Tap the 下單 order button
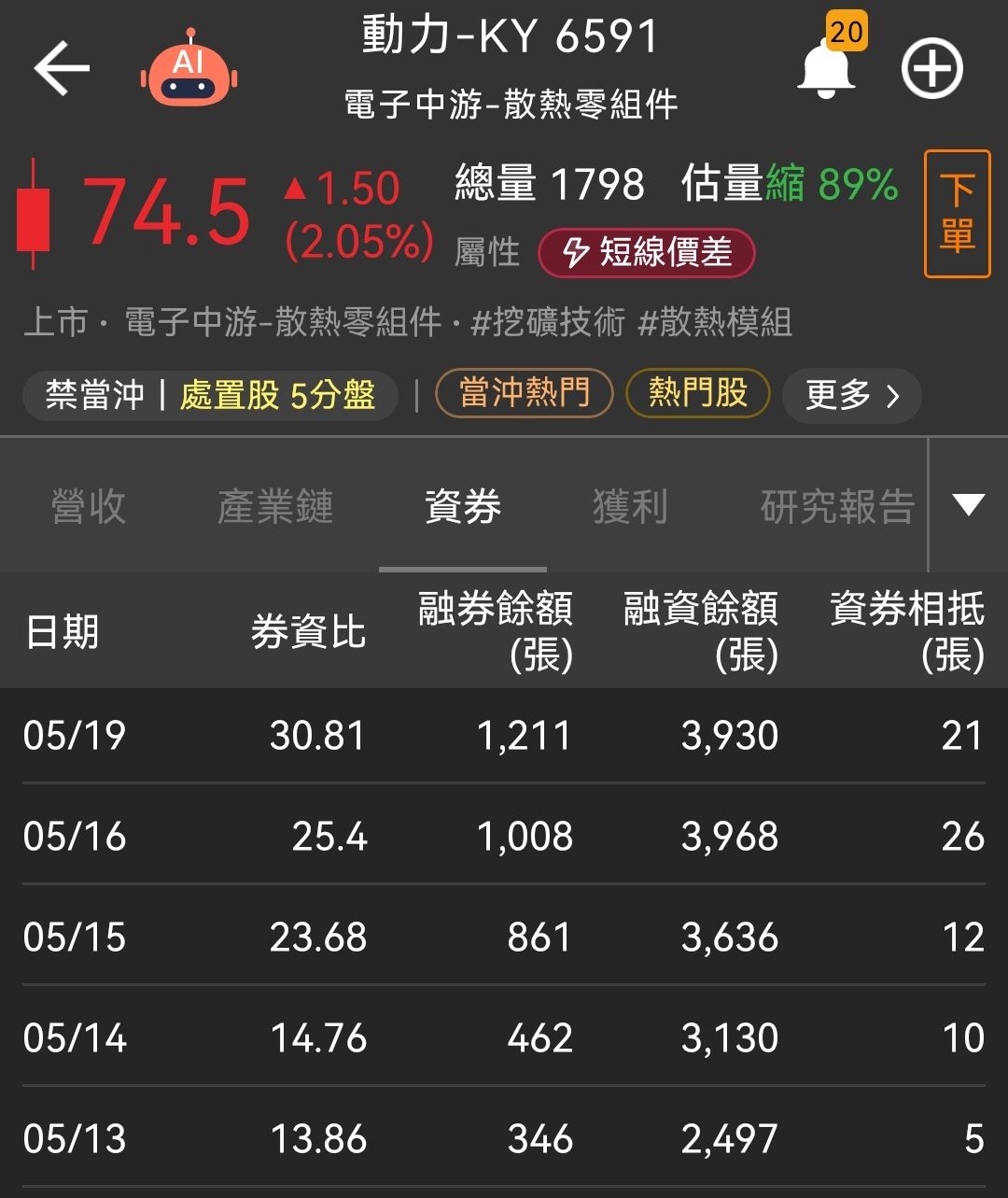1008x1198 pixels. pyautogui.click(x=957, y=214)
